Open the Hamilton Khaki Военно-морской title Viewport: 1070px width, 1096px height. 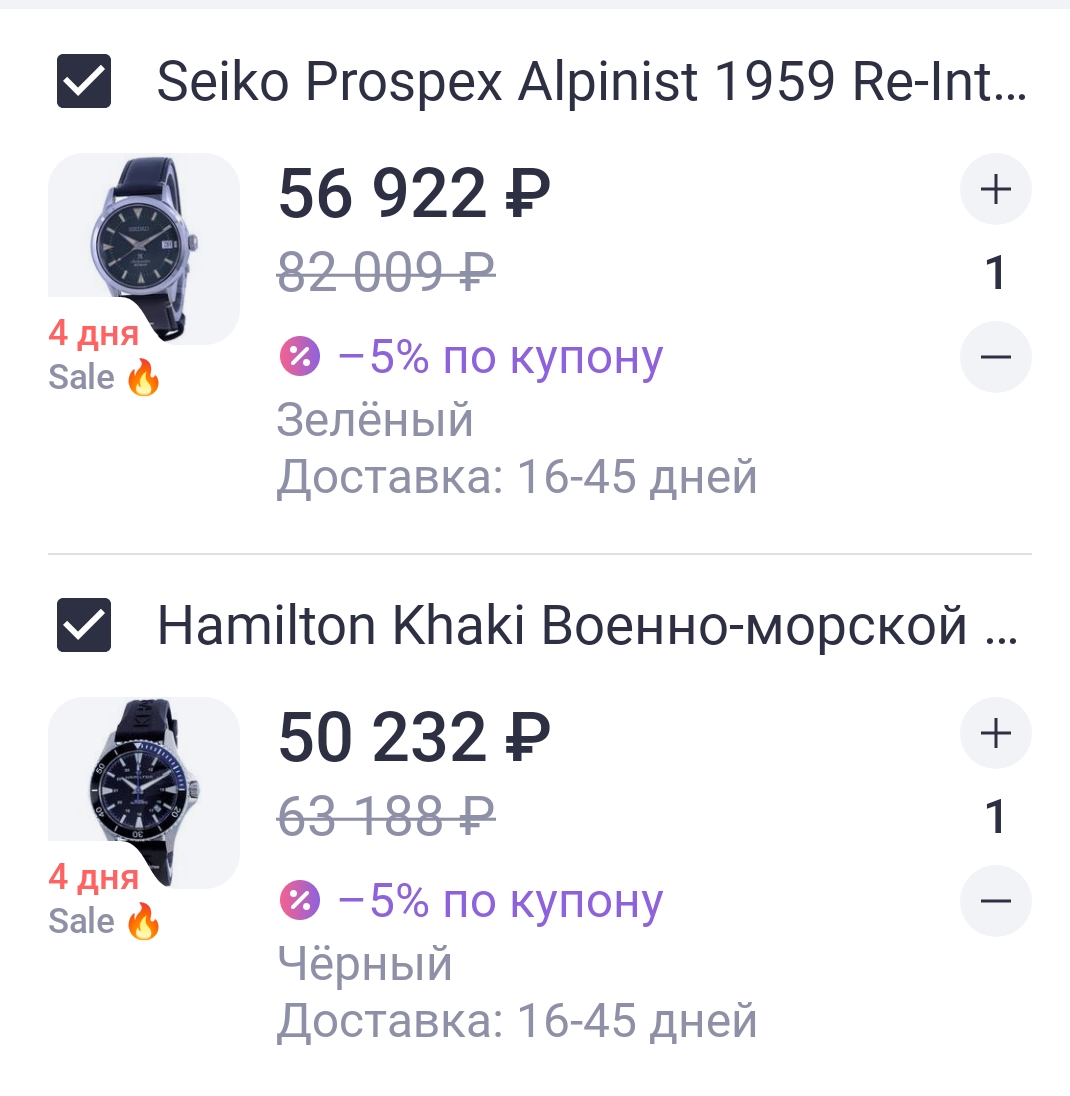point(586,626)
